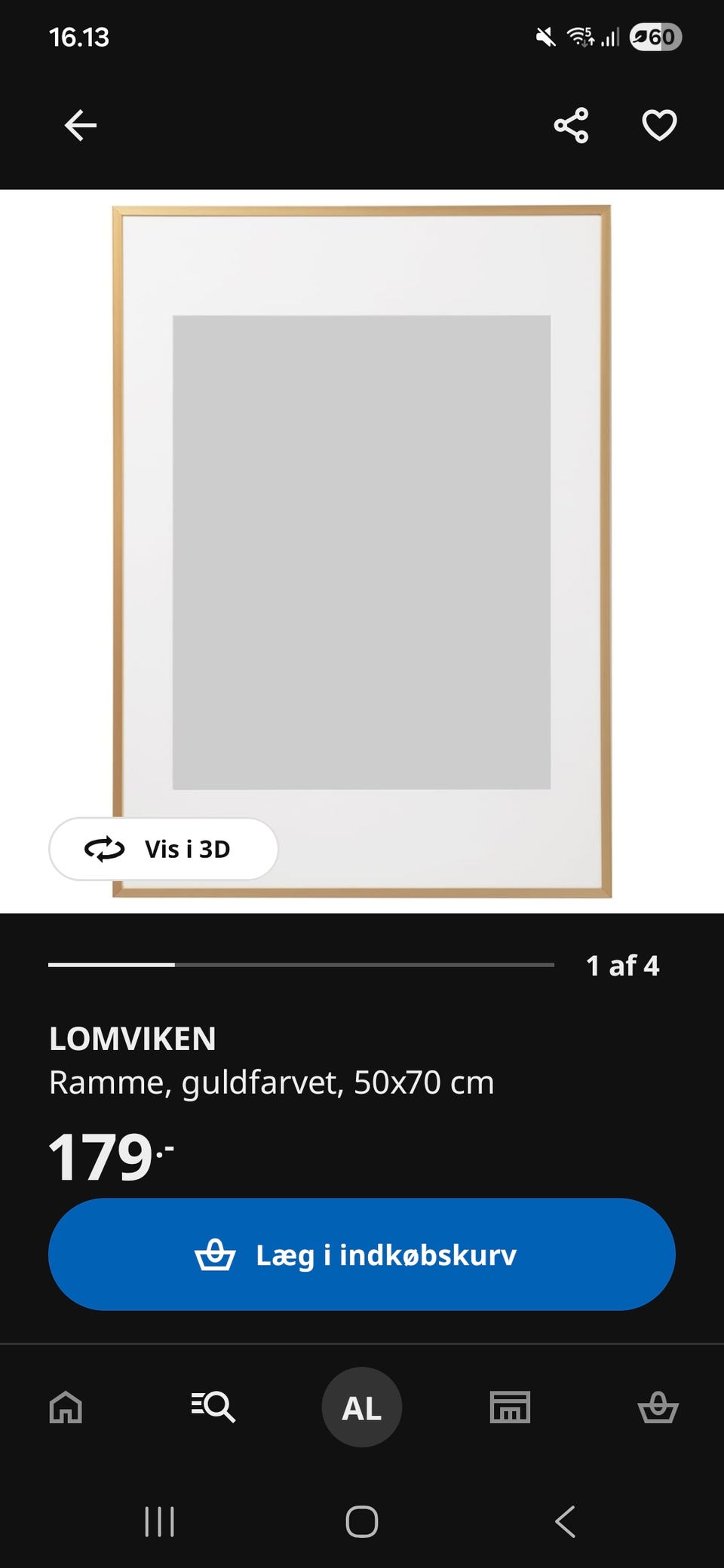Add LOMVIKEN frame to favorites via heart icon
This screenshot has height=1568, width=724.
point(658,126)
